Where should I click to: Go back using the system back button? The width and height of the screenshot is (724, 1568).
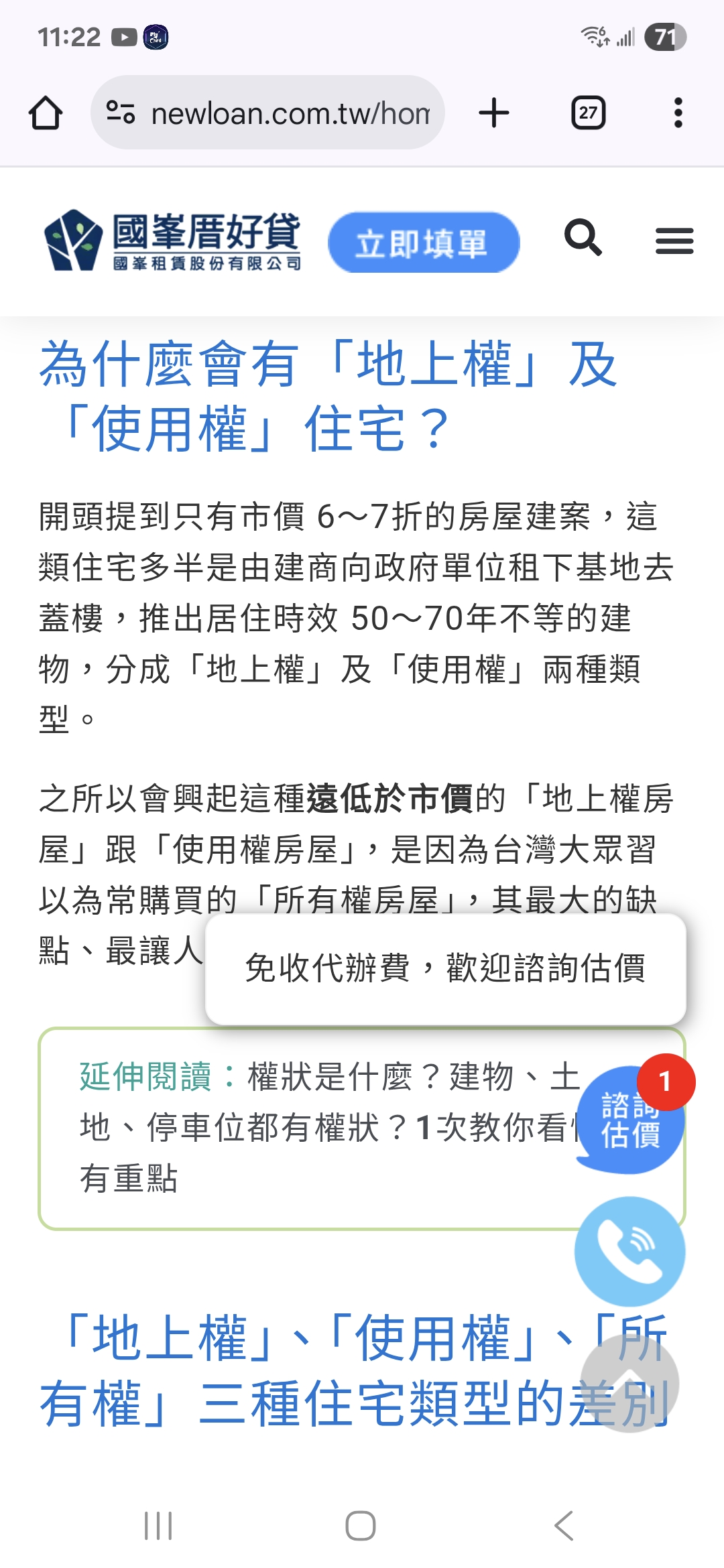click(564, 1526)
